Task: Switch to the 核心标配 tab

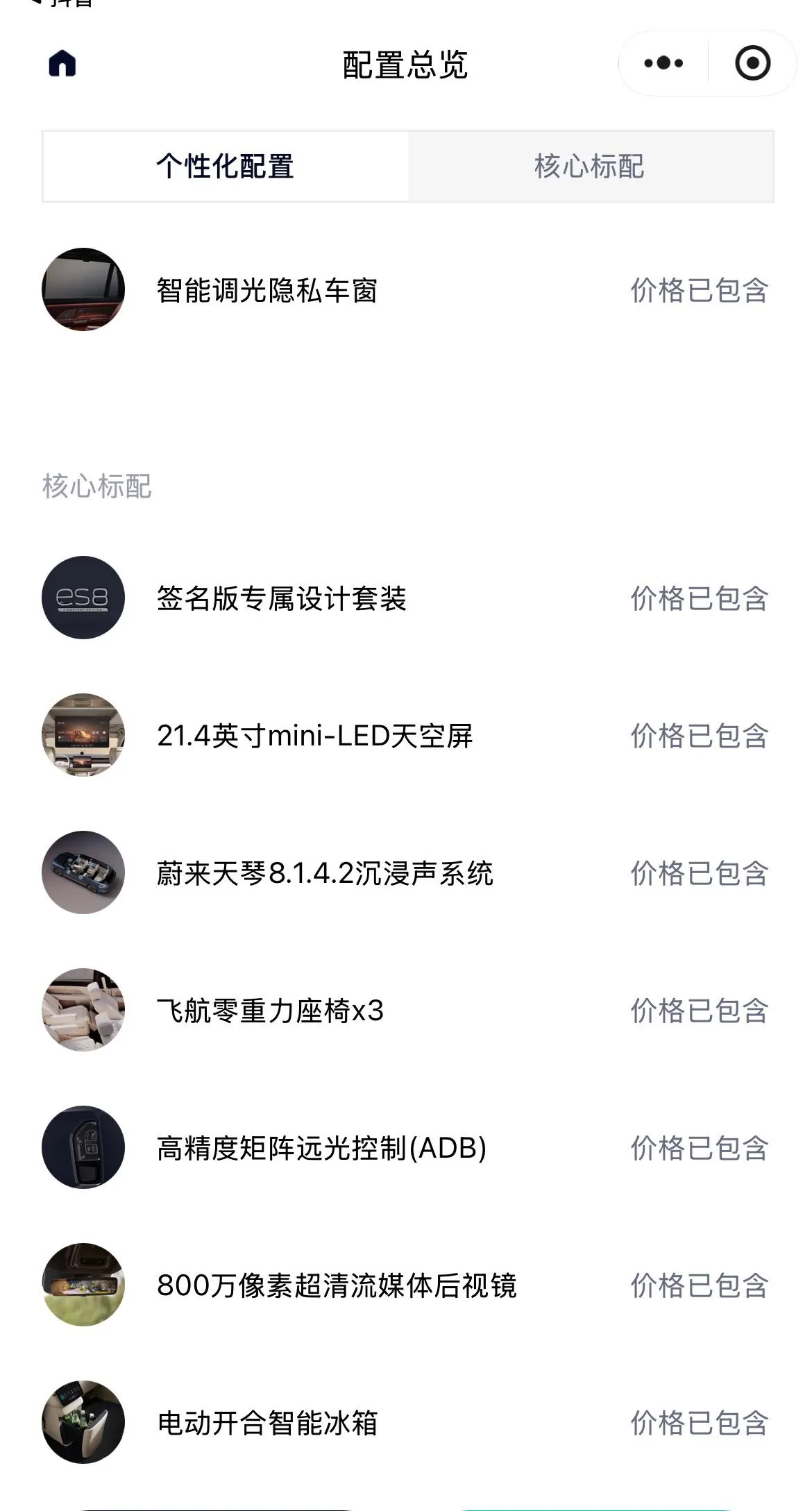Action: [x=590, y=167]
